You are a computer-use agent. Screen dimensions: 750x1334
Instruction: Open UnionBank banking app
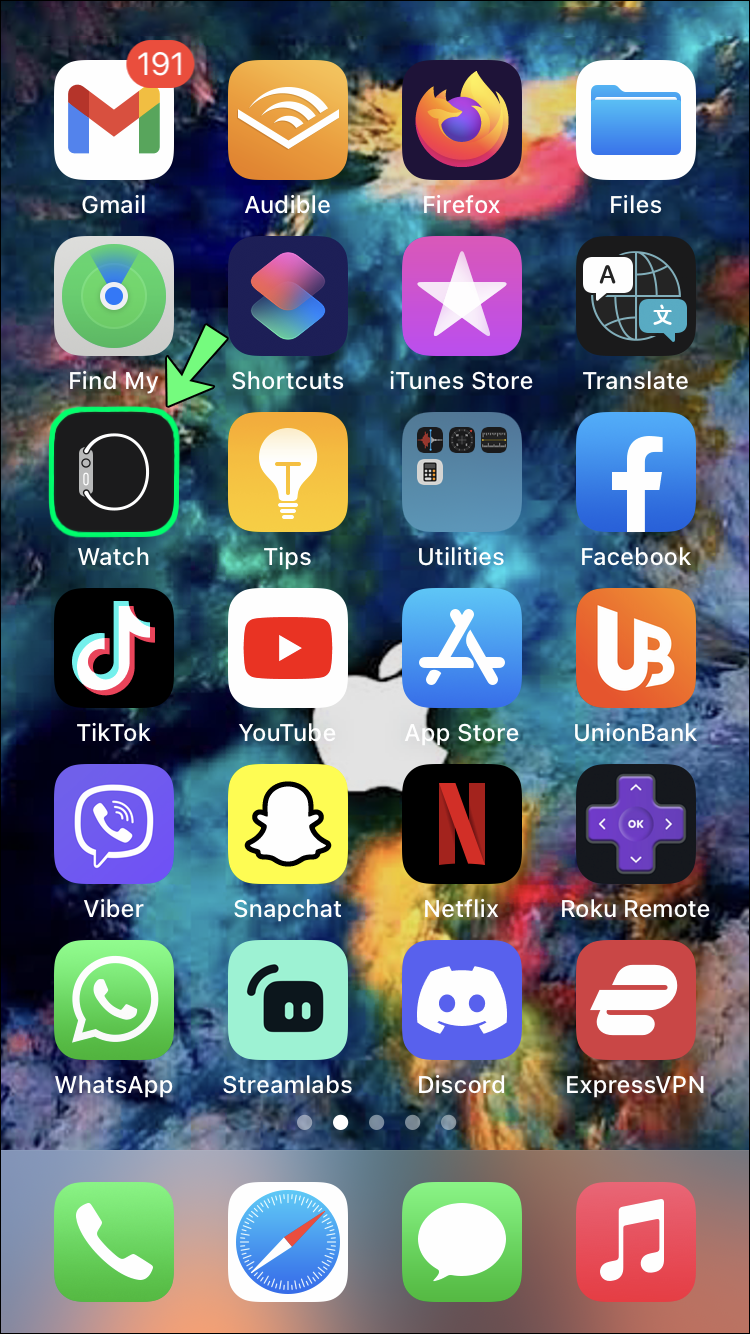click(x=635, y=648)
